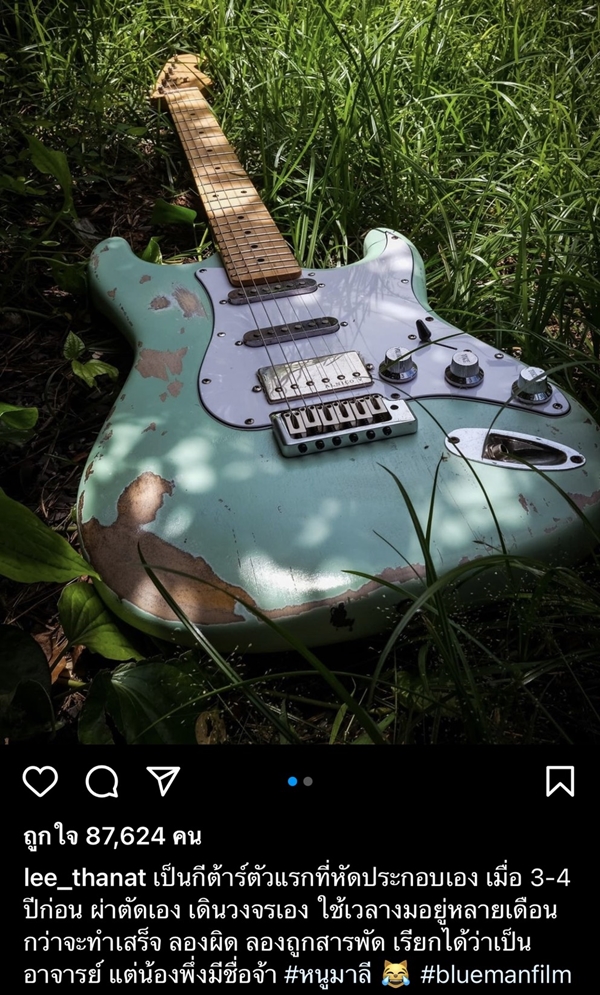Viewport: 600px width, 995px height.
Task: Open comments on lee_thanat's post
Action: [x=101, y=781]
